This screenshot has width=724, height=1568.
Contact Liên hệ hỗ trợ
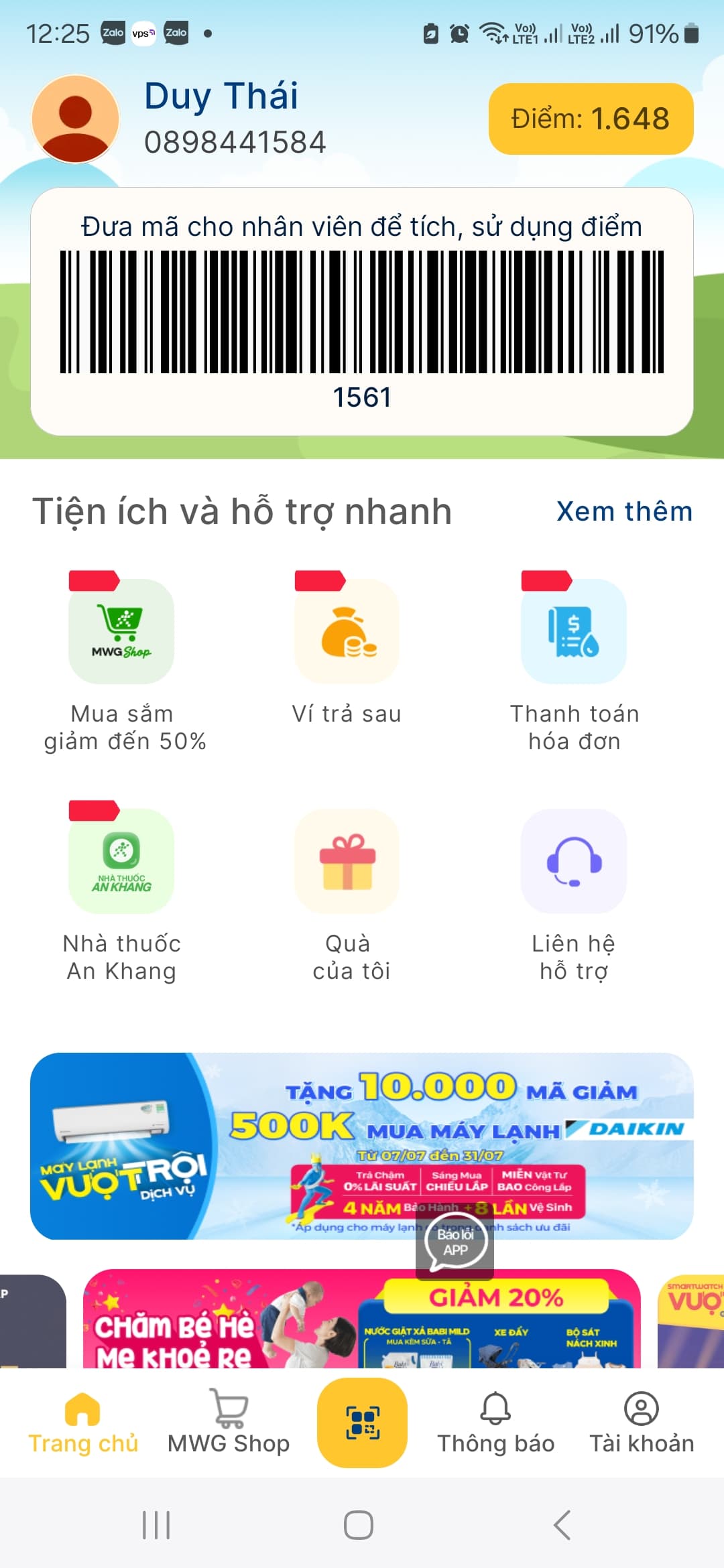click(574, 861)
